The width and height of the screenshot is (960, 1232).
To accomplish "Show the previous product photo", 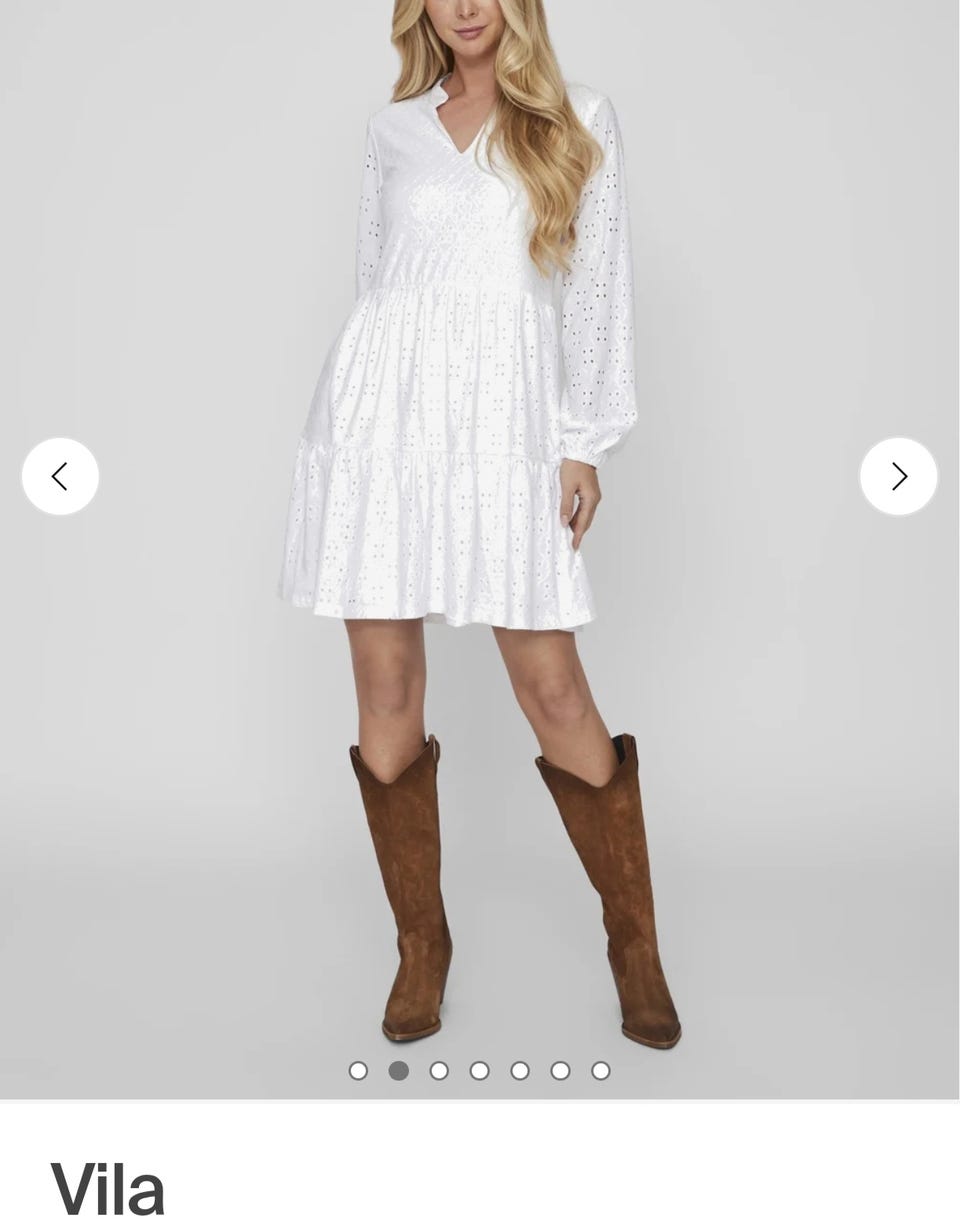I will click(60, 476).
